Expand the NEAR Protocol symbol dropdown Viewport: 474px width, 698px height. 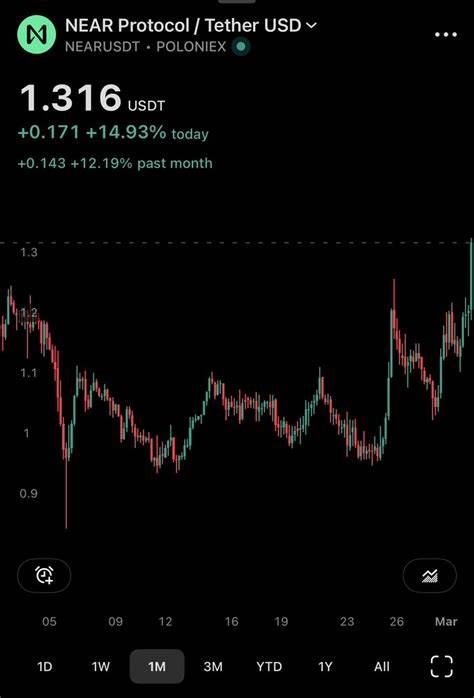[191, 25]
